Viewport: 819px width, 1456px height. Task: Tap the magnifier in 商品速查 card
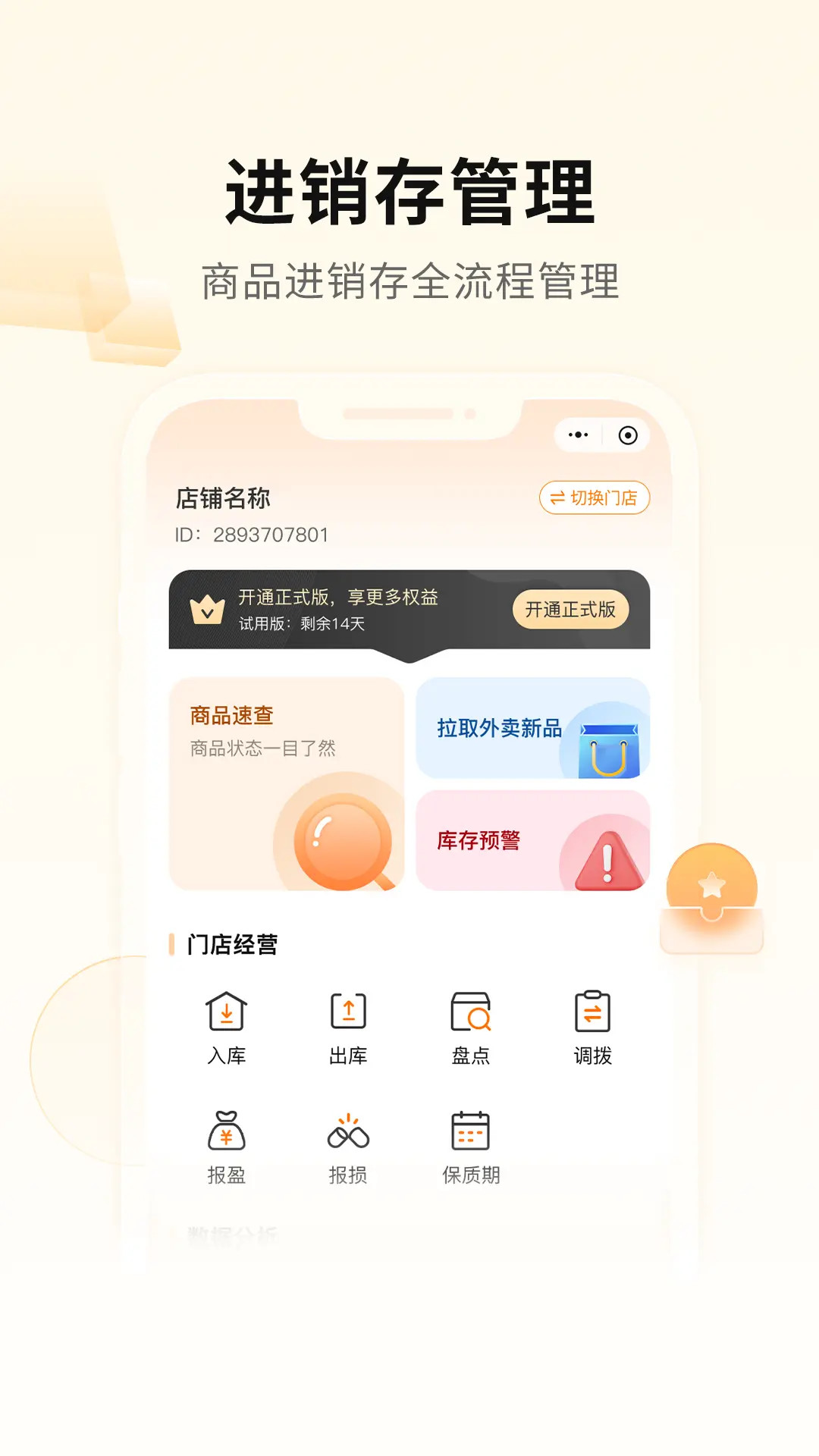pyautogui.click(x=341, y=842)
